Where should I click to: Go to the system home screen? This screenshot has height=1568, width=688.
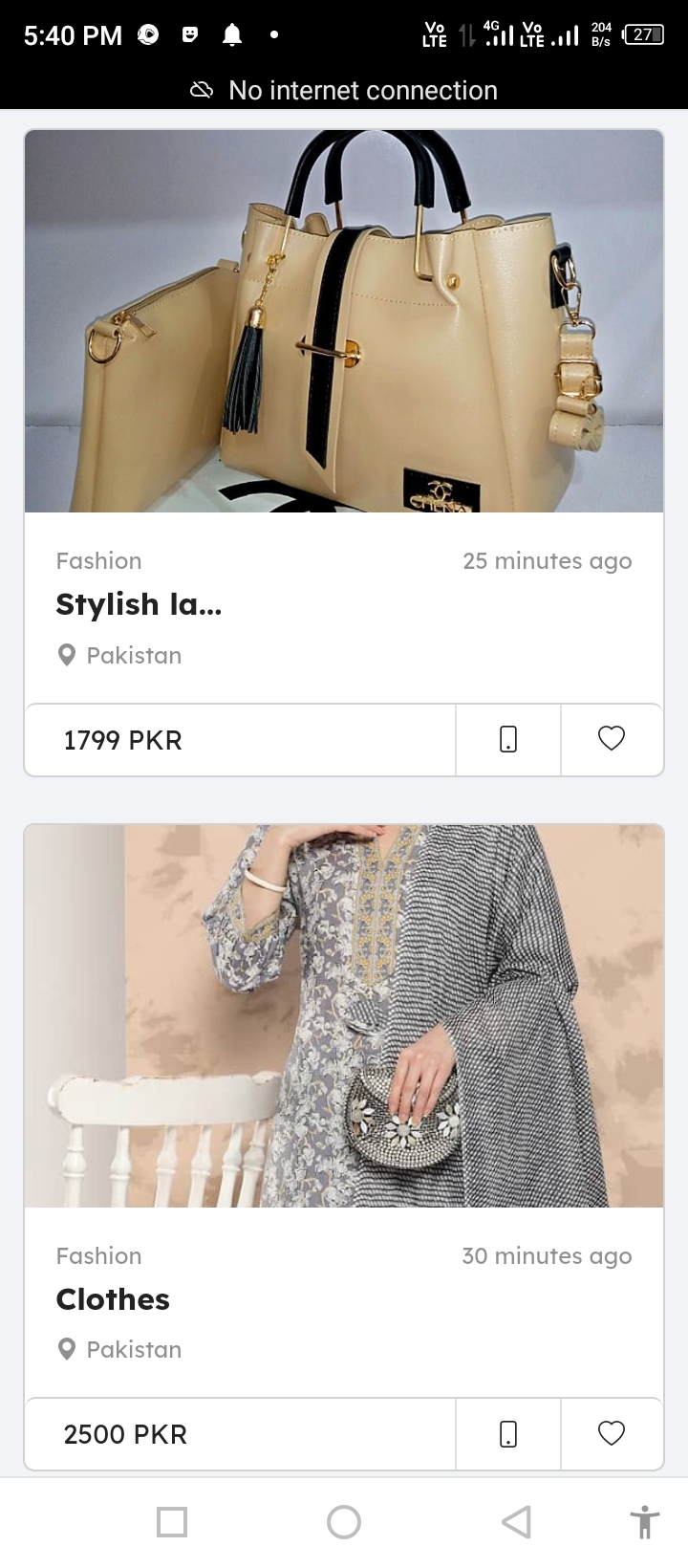(344, 1522)
